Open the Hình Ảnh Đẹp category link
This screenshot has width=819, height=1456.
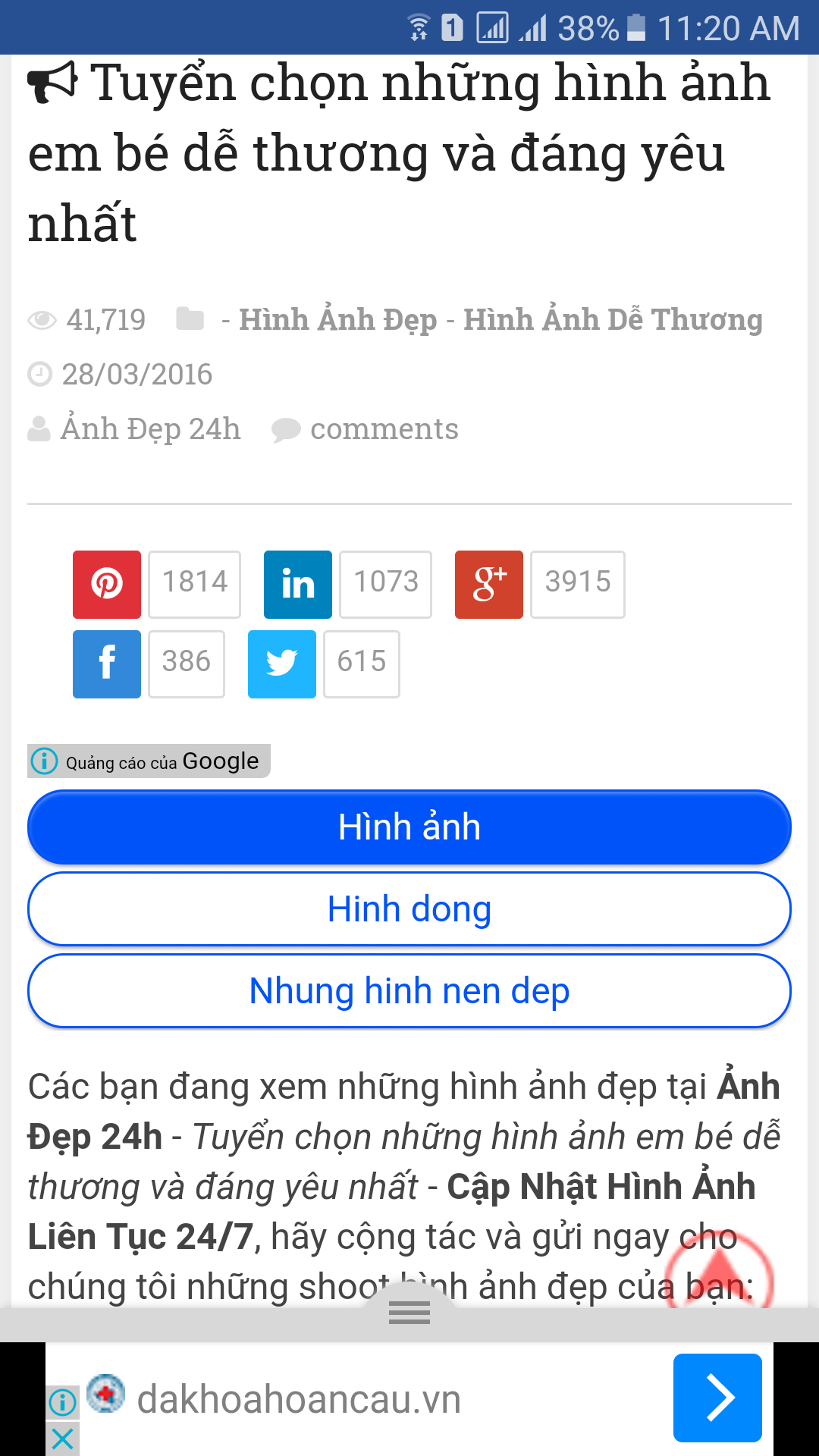[337, 319]
